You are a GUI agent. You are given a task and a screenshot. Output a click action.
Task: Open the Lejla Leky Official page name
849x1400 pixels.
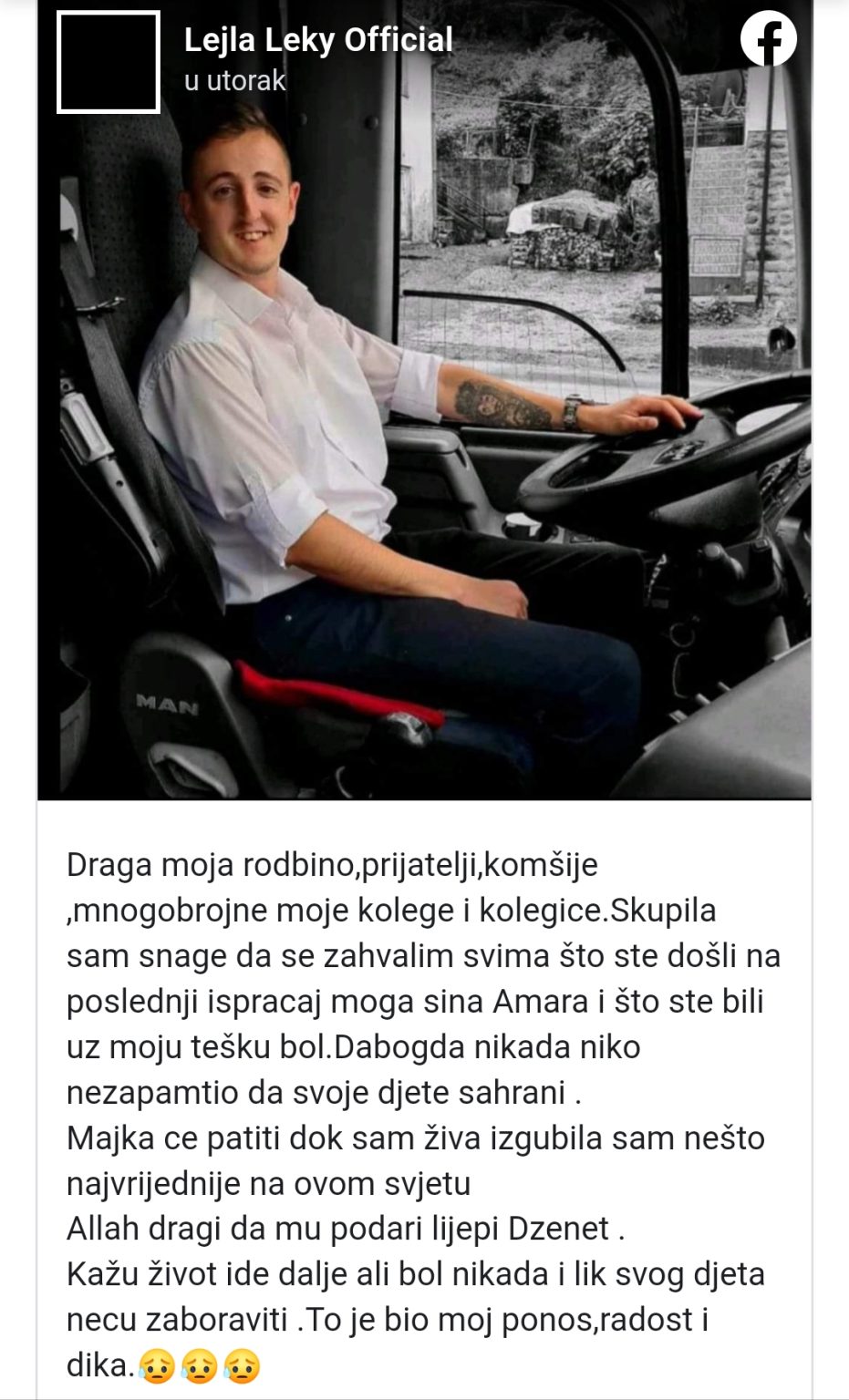click(x=318, y=40)
